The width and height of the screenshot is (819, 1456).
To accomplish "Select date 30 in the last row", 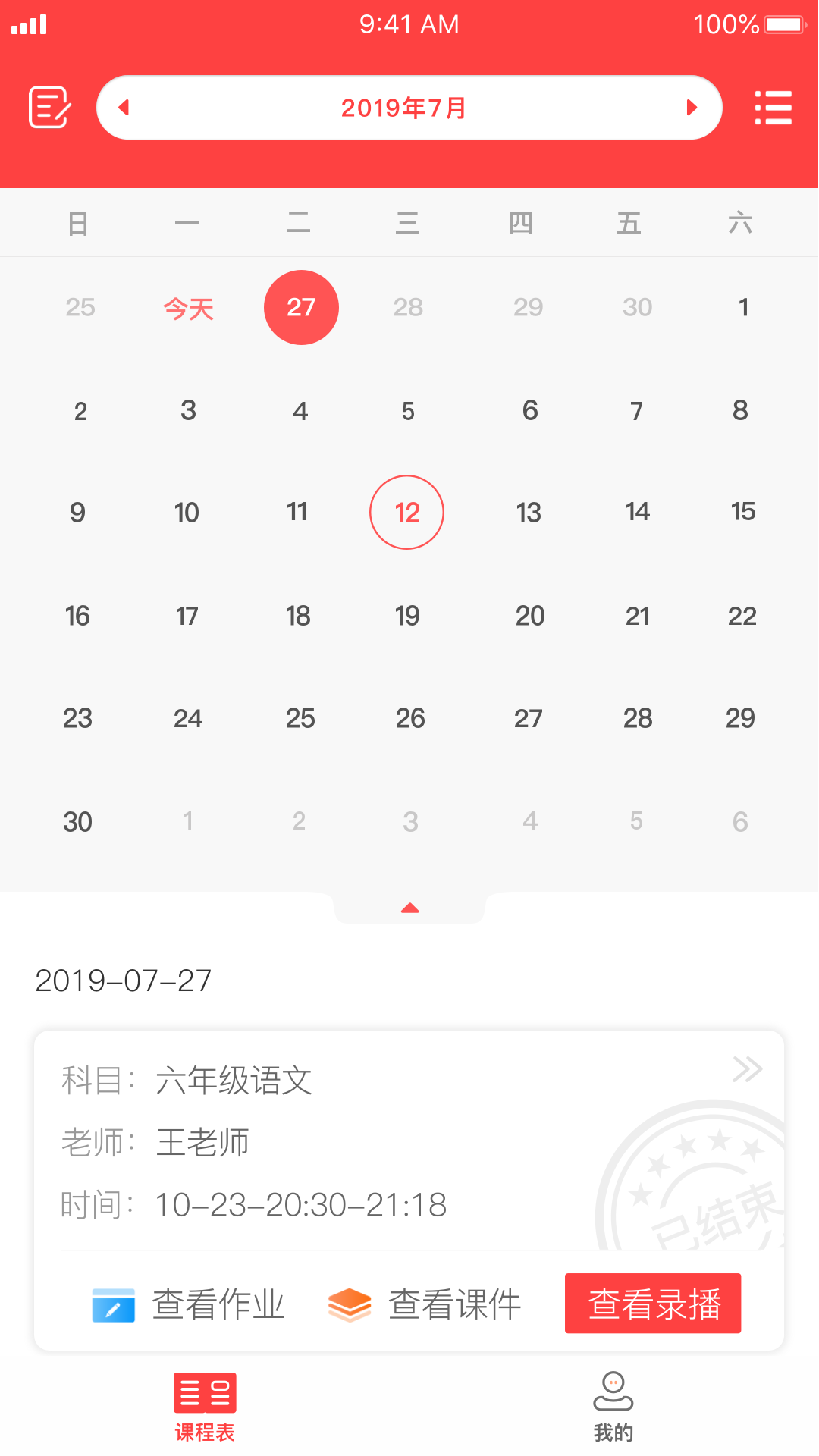I will [77, 821].
